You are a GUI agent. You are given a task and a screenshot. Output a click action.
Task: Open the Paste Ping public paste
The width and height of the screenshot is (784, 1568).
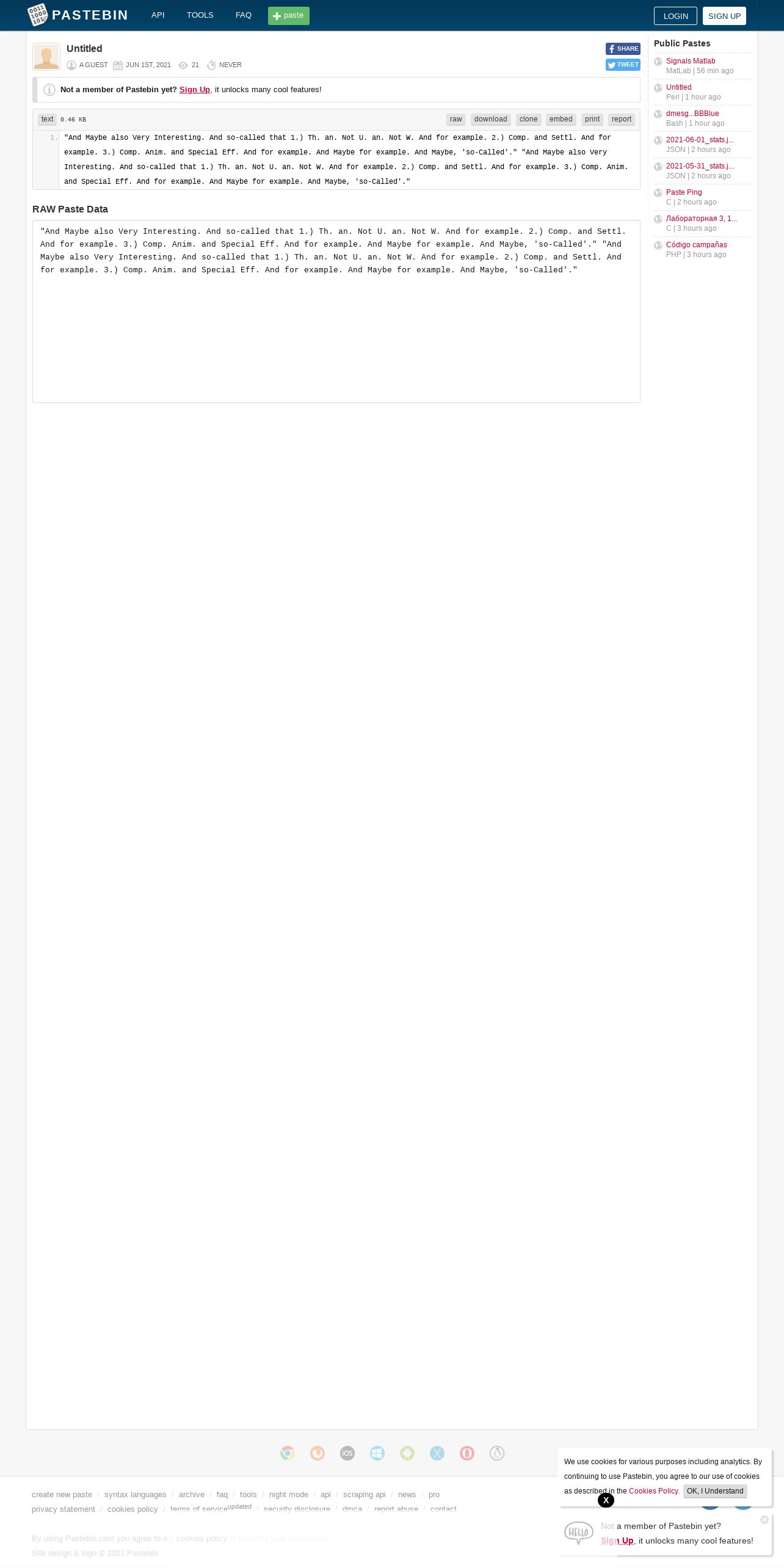tap(684, 192)
